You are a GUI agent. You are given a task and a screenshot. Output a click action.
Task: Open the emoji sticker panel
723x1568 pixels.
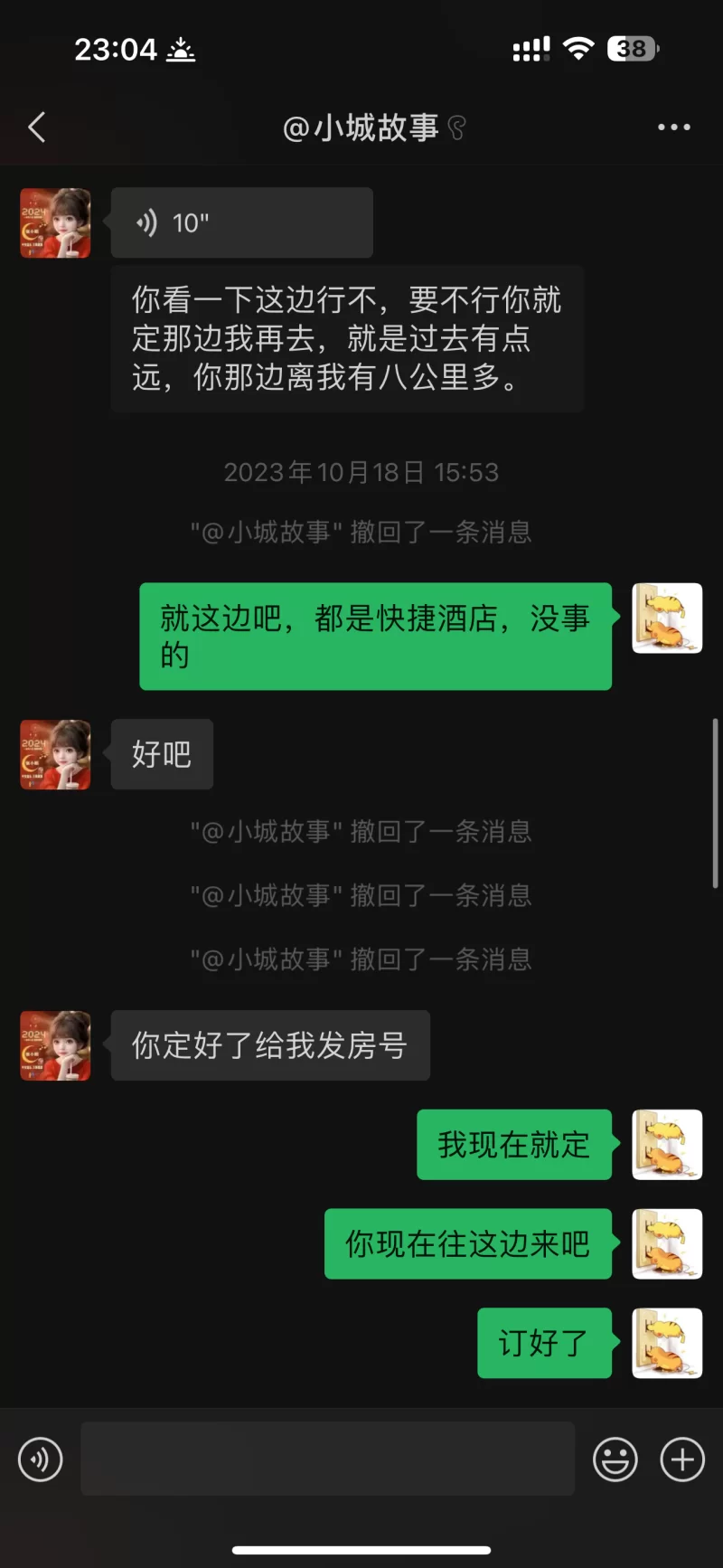pyautogui.click(x=615, y=1459)
